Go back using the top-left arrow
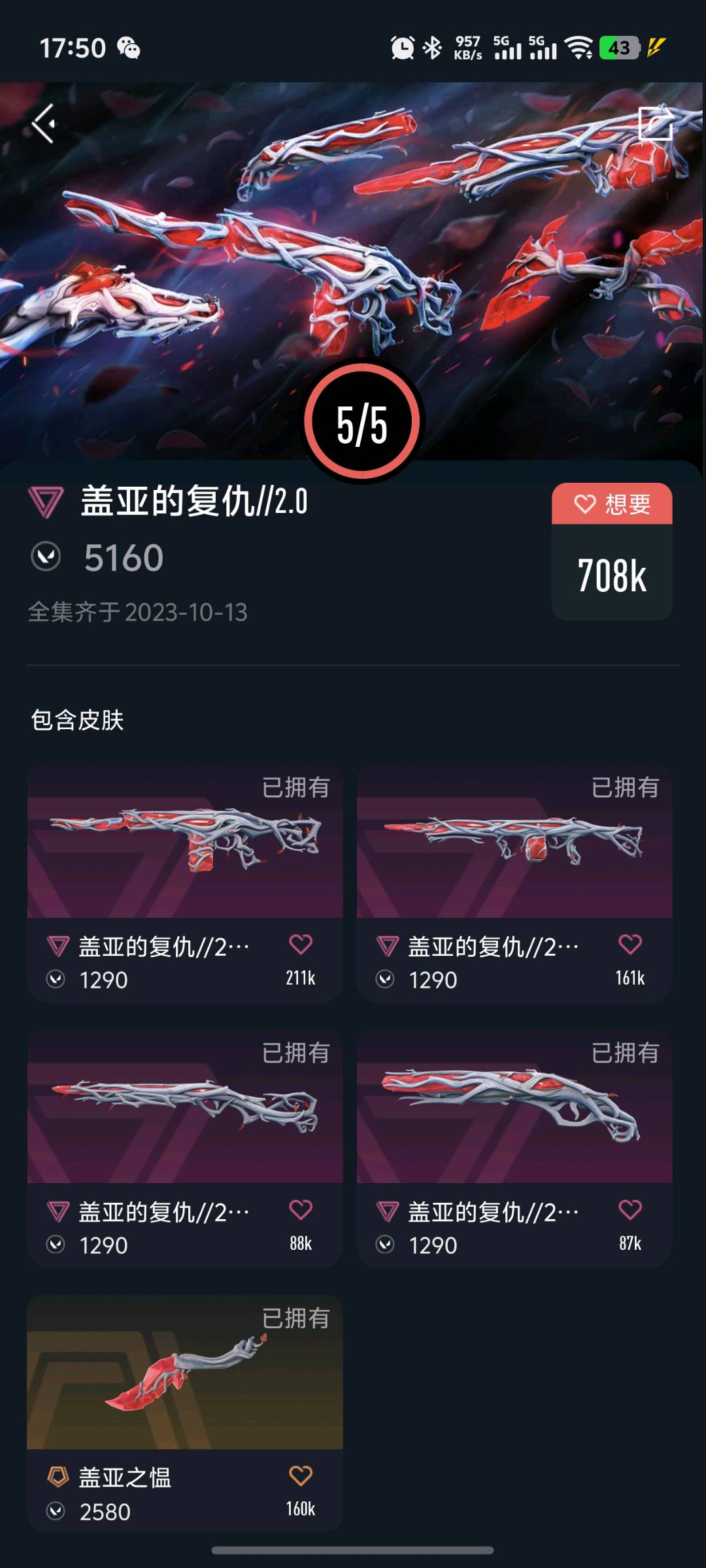 (44, 123)
